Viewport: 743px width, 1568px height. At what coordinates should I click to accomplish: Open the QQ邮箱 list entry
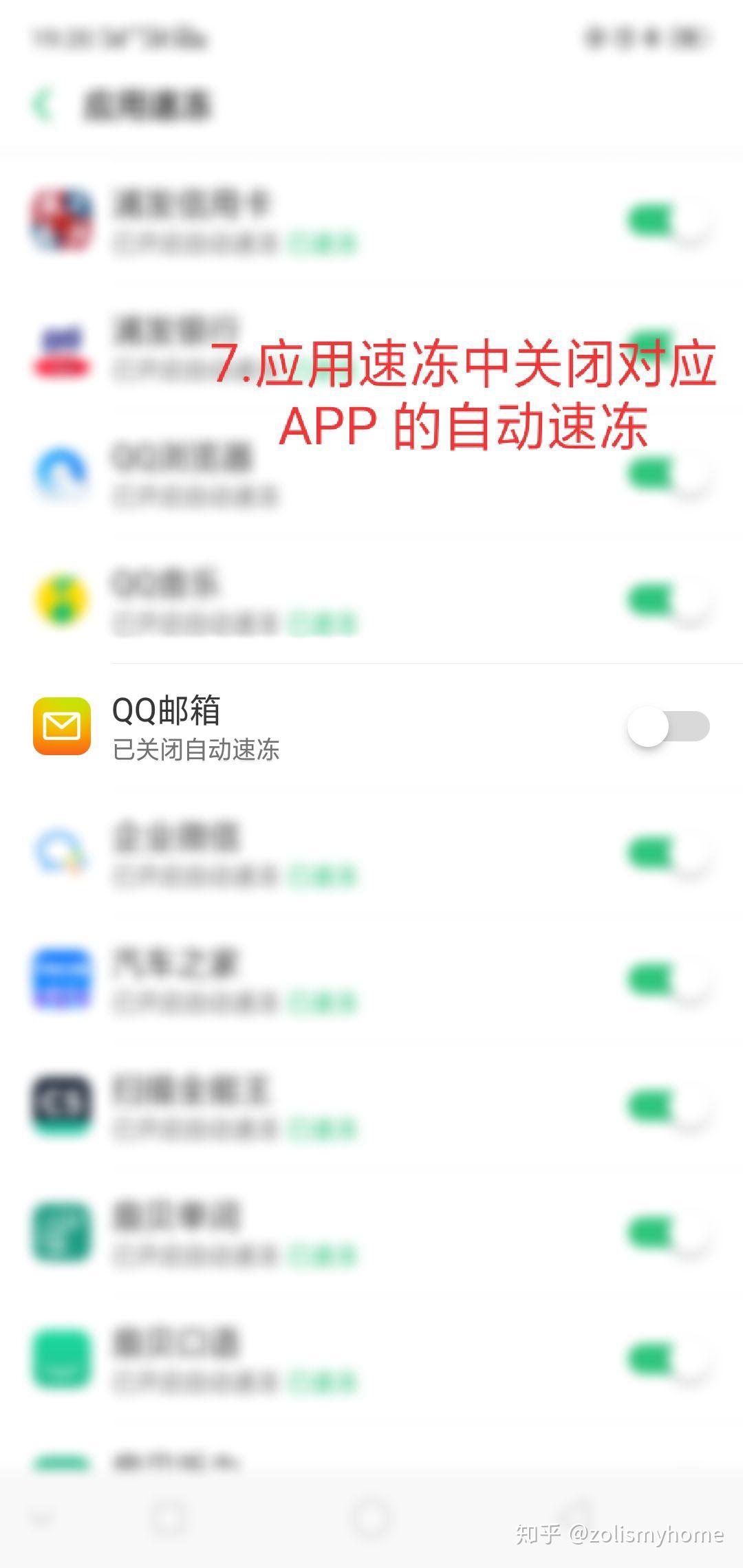click(275, 726)
